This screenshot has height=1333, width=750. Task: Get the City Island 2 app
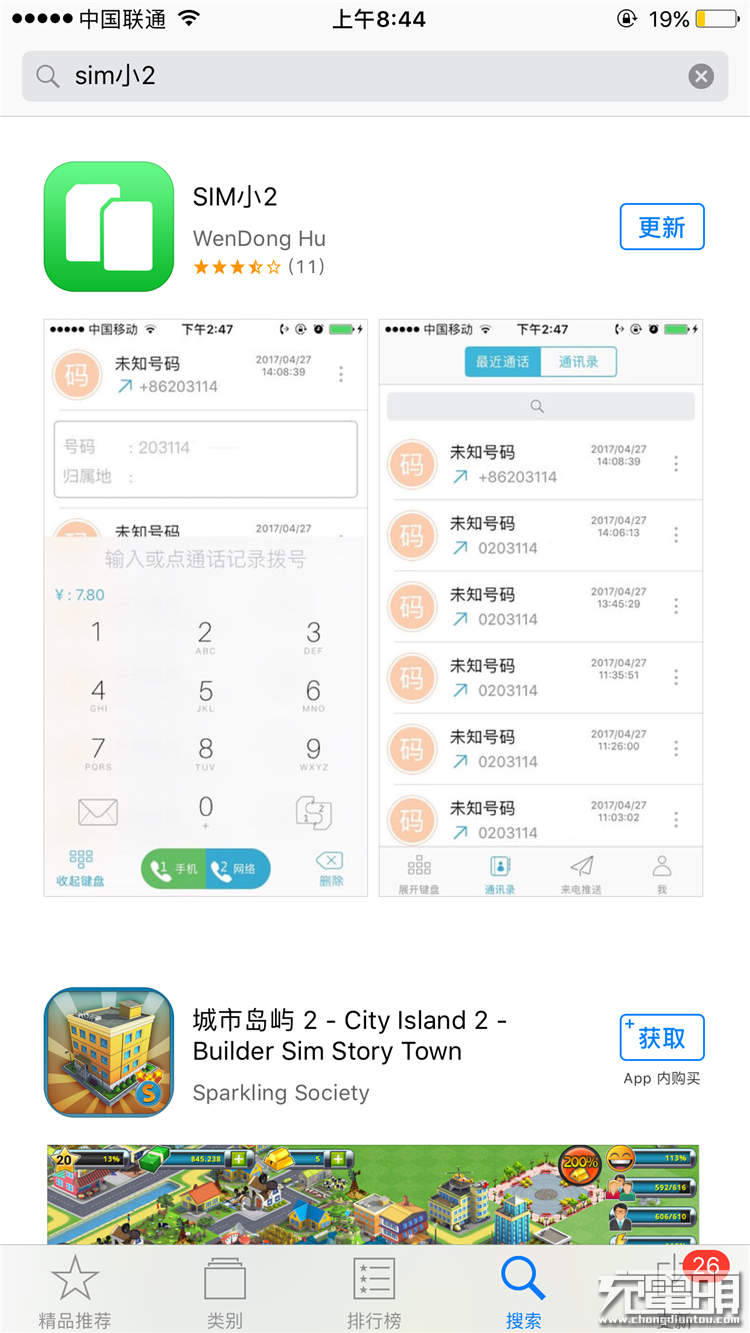click(661, 1038)
